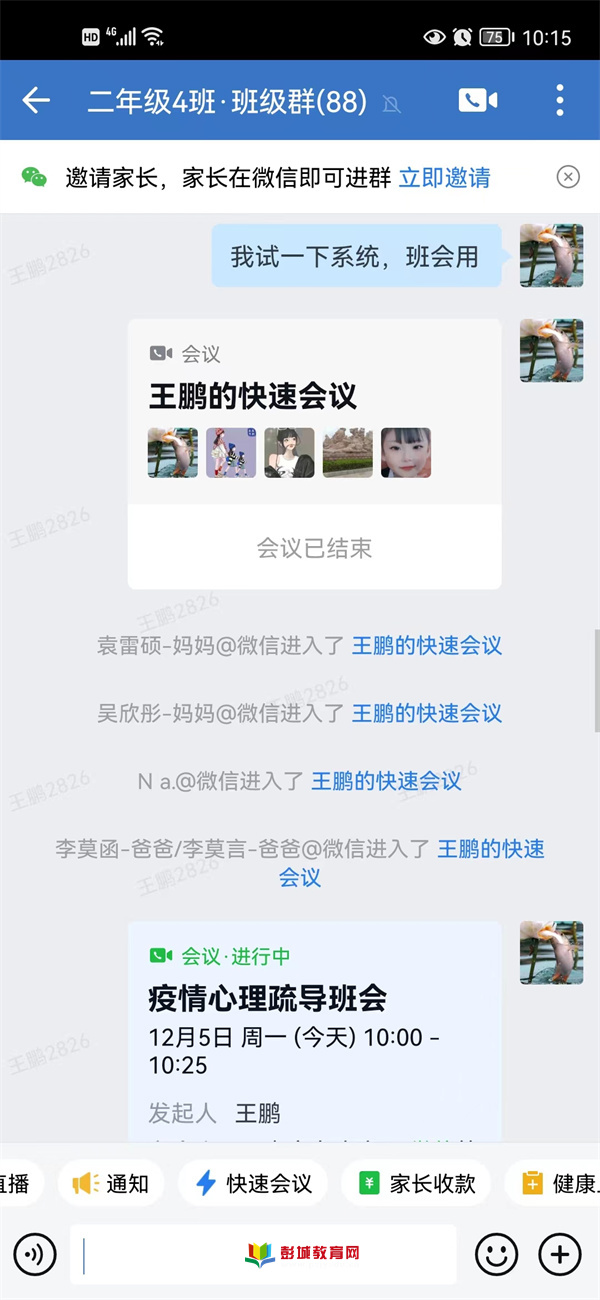Viewport: 600px width, 1300px height.
Task: Open the overflow menu
Action: pos(560,100)
